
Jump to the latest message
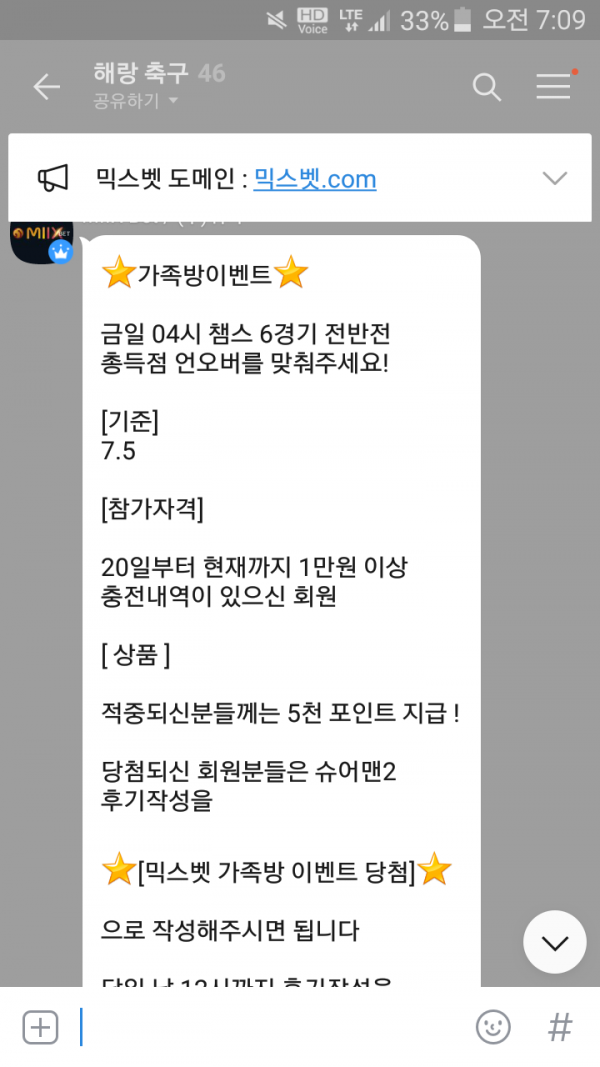pyautogui.click(x=554, y=942)
